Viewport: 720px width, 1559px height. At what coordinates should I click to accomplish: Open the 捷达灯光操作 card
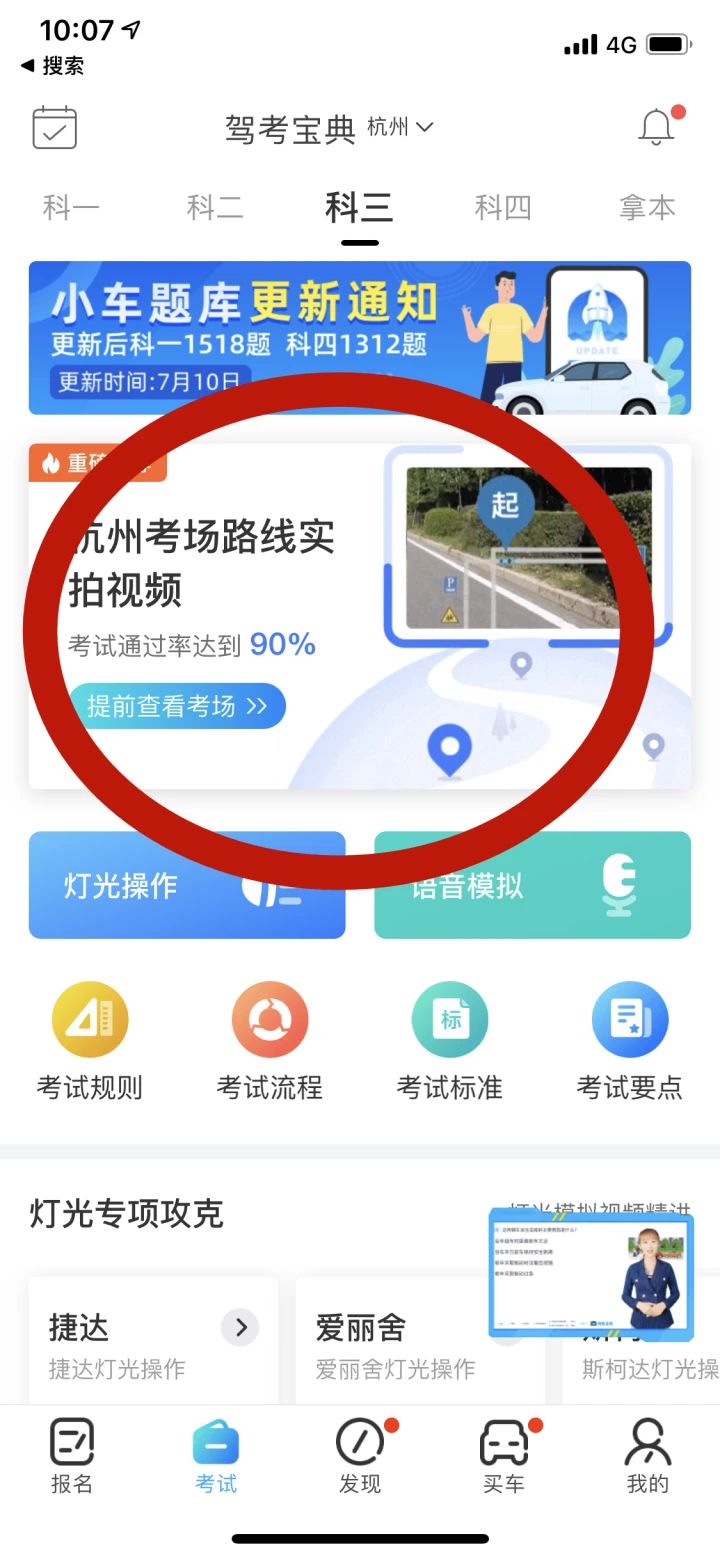pos(153,1343)
